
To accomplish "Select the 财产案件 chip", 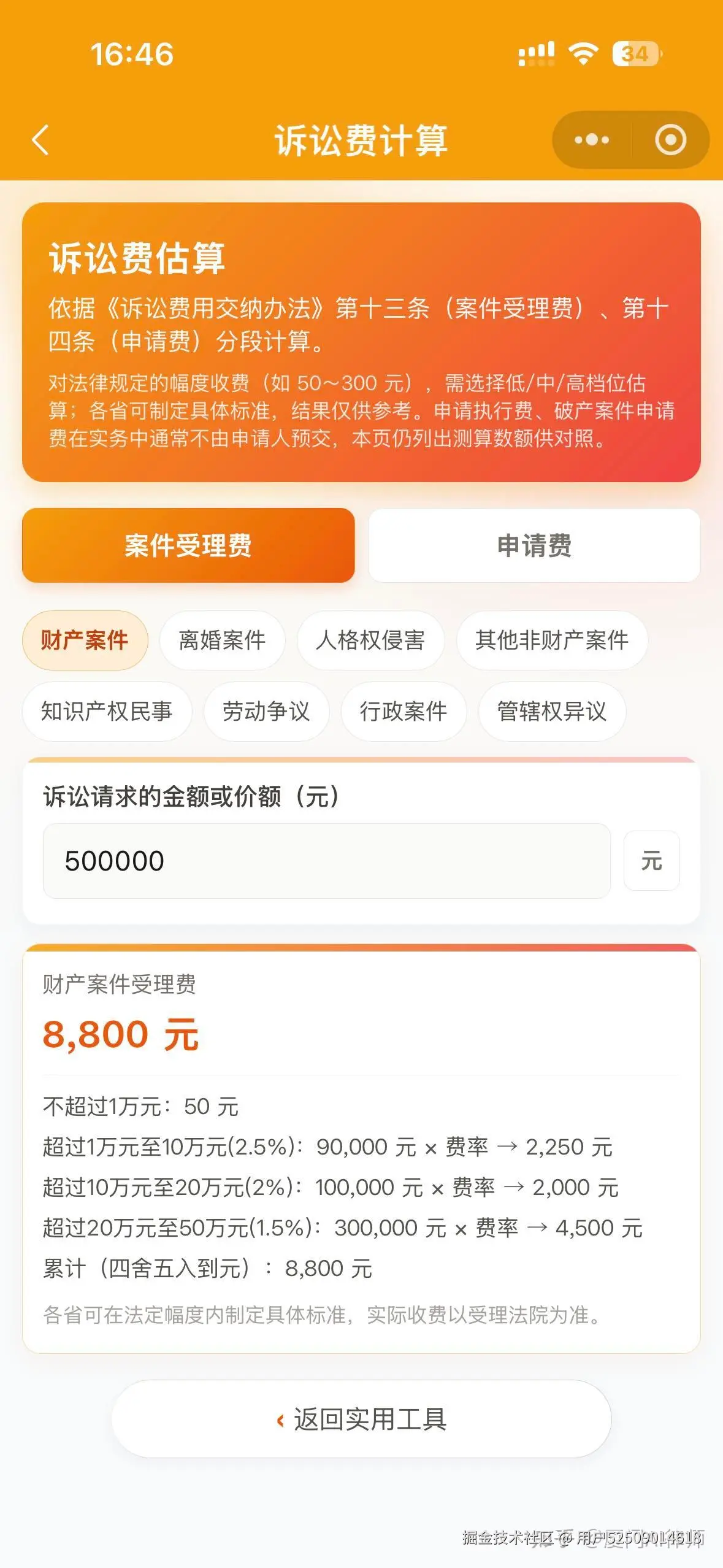I will click(x=85, y=640).
